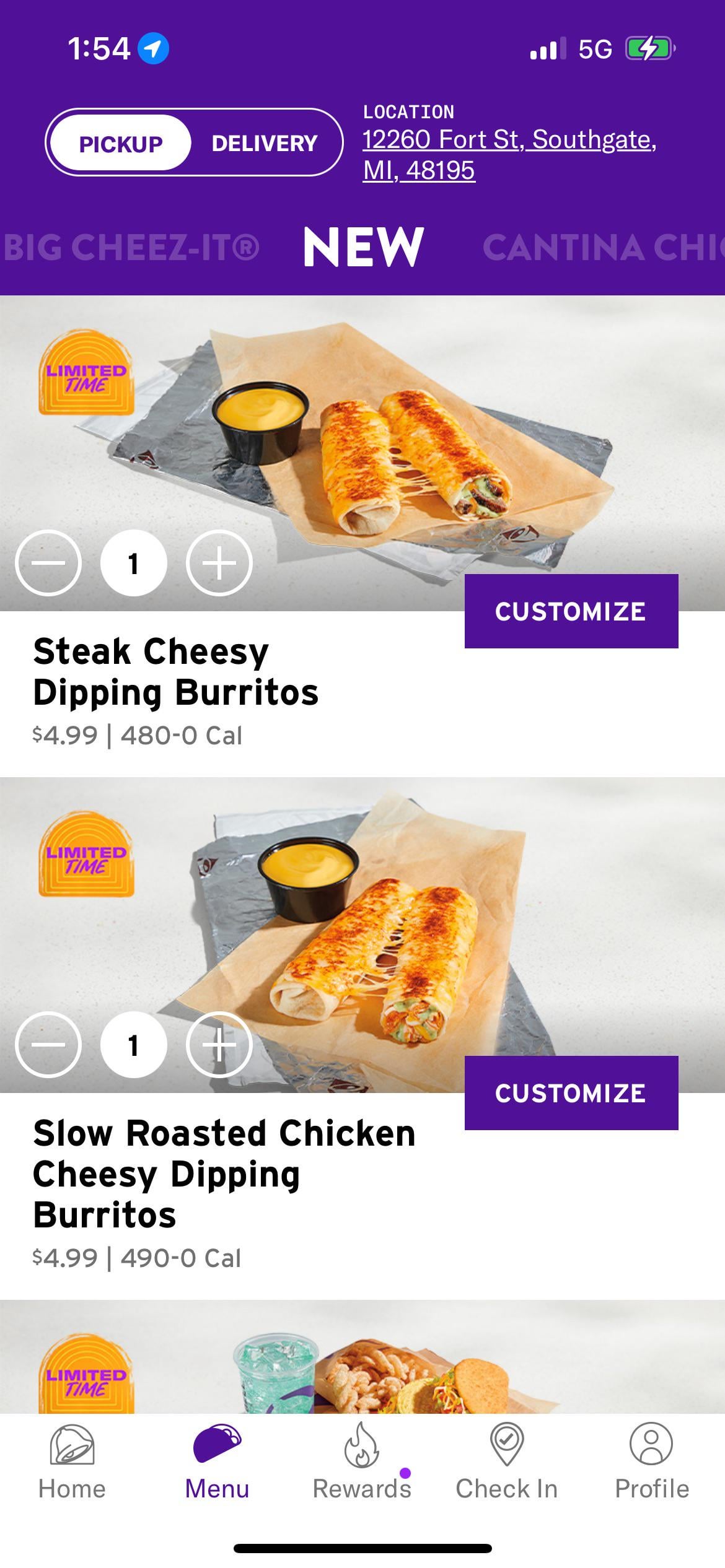Select the Pickup order option
Screen dimensions: 725x1568
120,143
